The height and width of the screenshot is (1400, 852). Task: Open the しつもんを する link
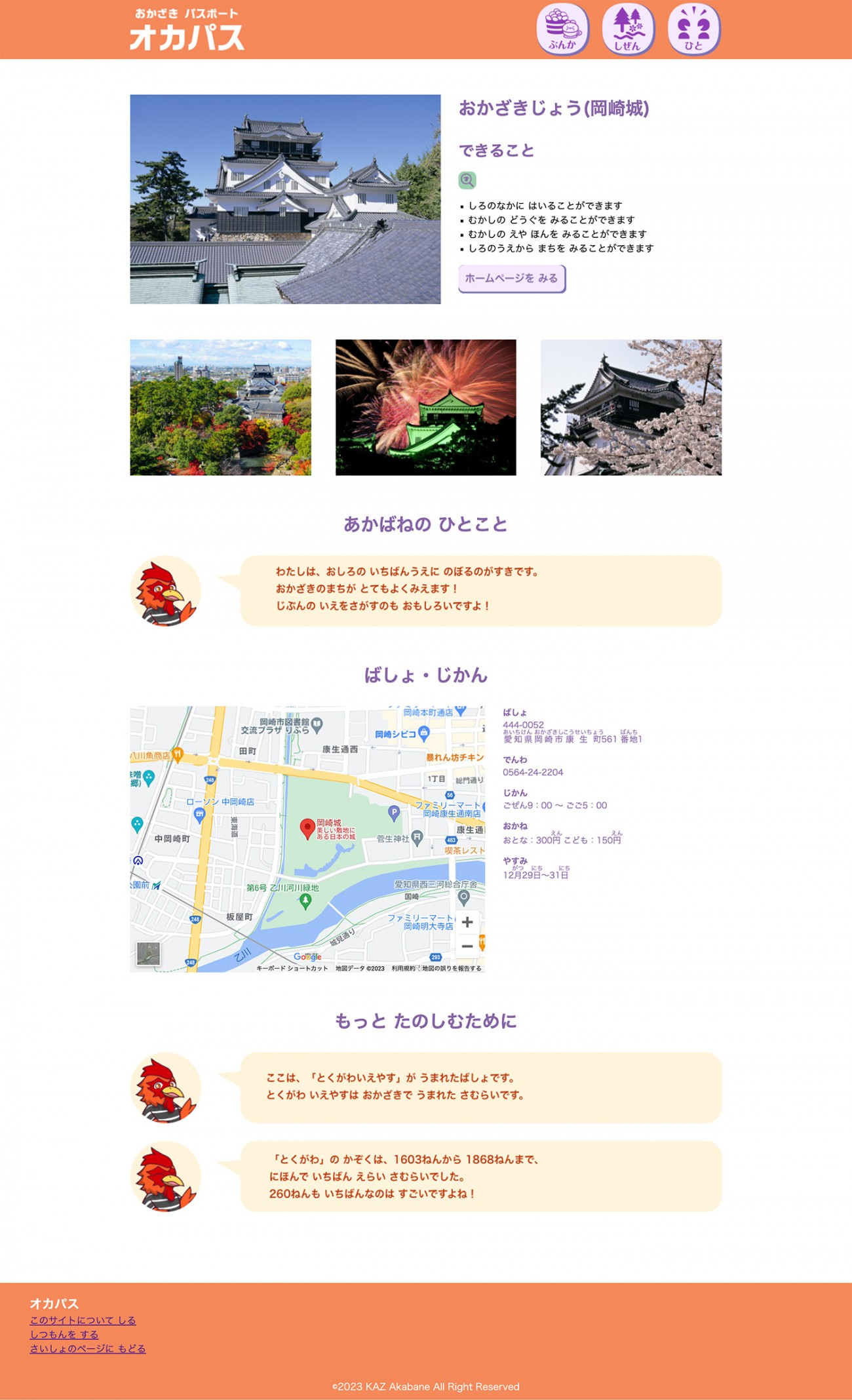[64, 1334]
